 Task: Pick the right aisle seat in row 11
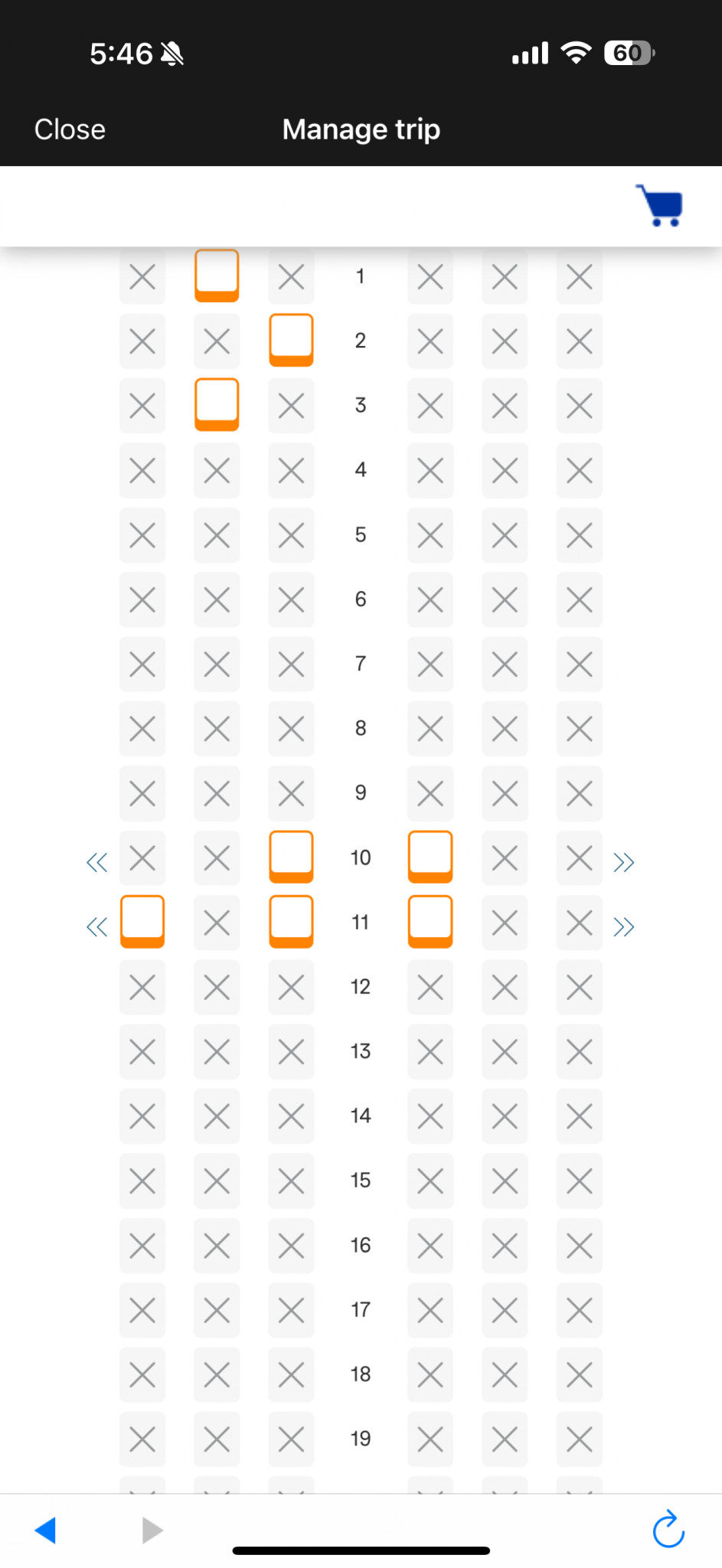tap(430, 921)
